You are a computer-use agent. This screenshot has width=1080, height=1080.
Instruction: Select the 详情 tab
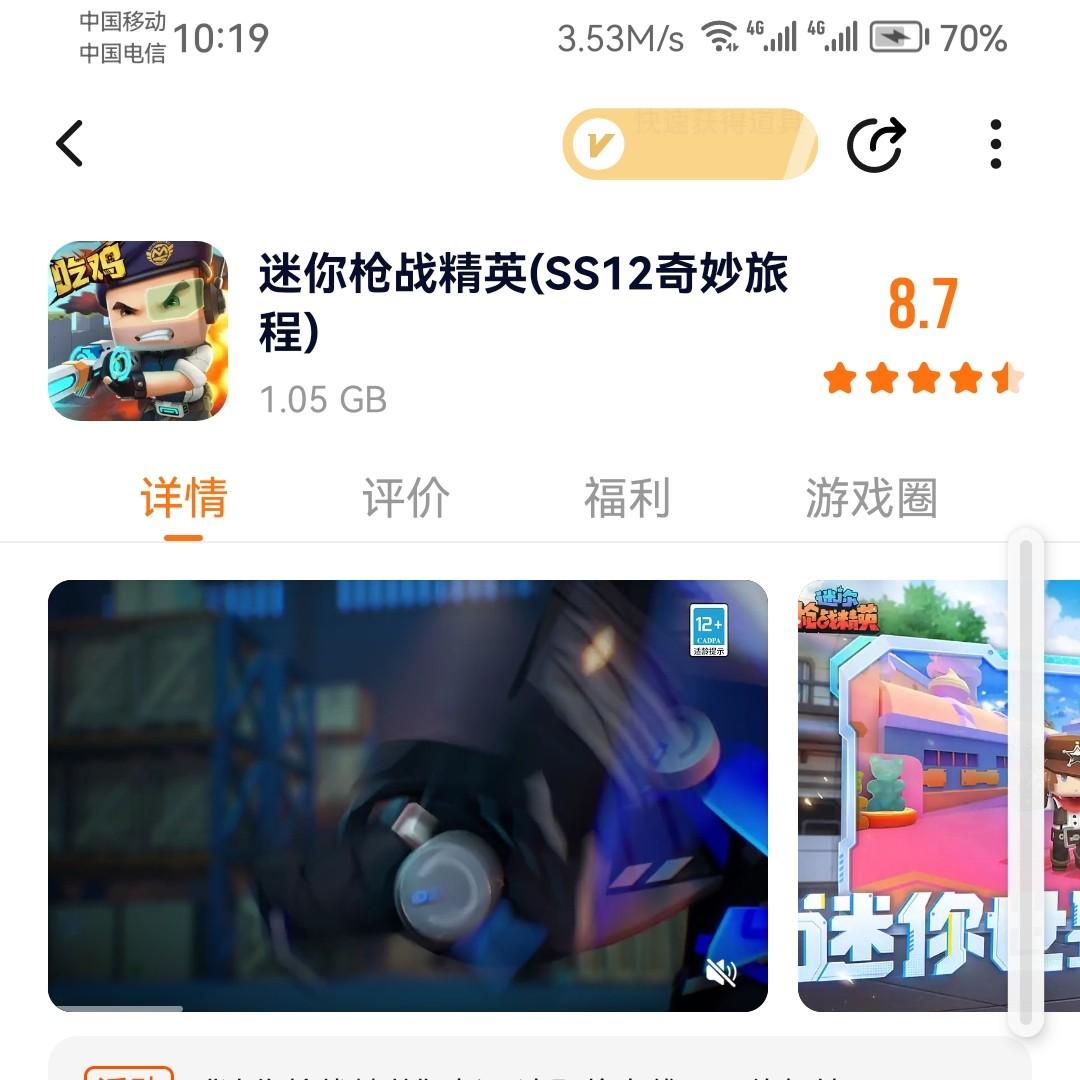[x=184, y=498]
